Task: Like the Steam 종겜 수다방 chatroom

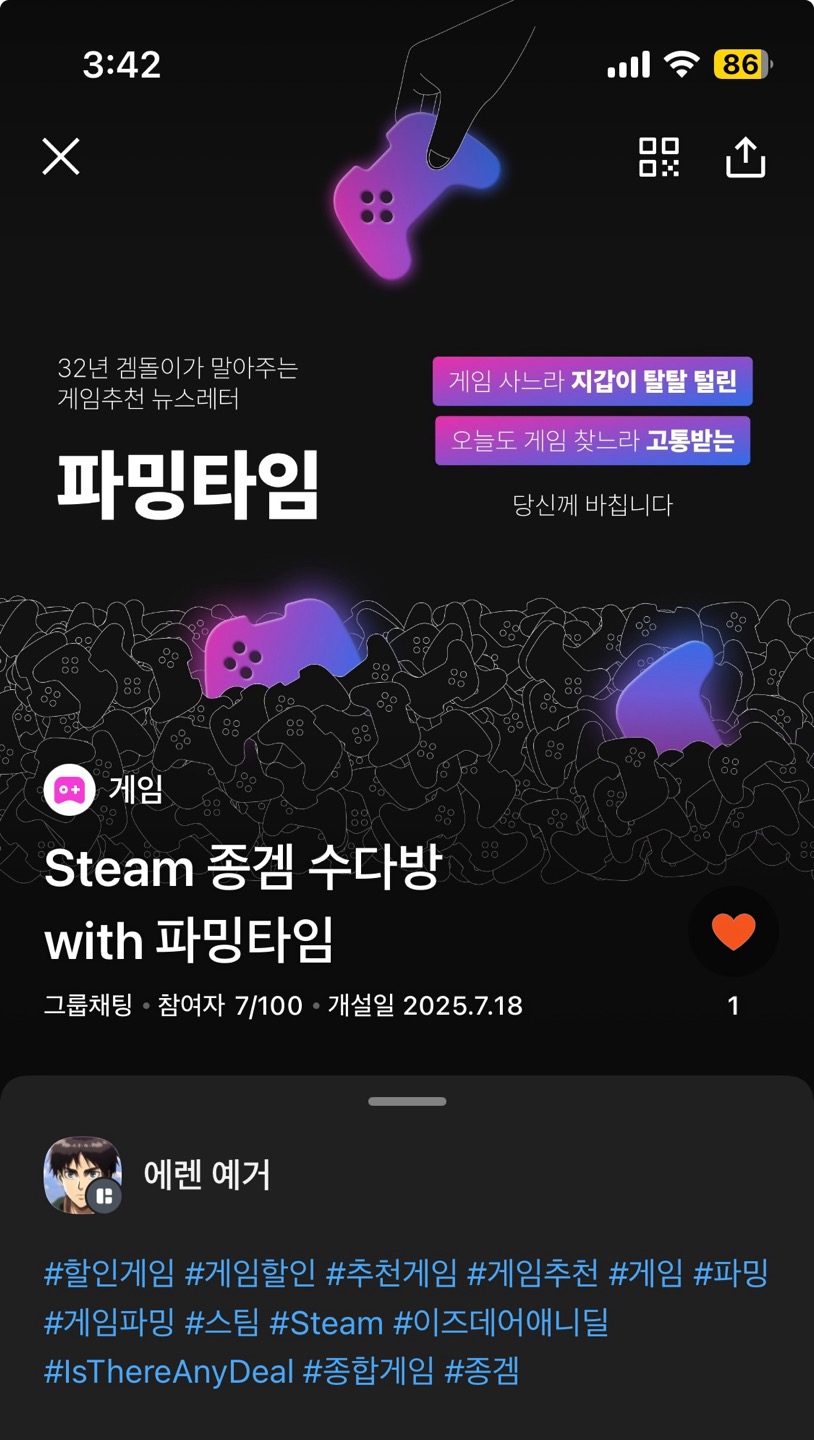Action: click(x=733, y=932)
